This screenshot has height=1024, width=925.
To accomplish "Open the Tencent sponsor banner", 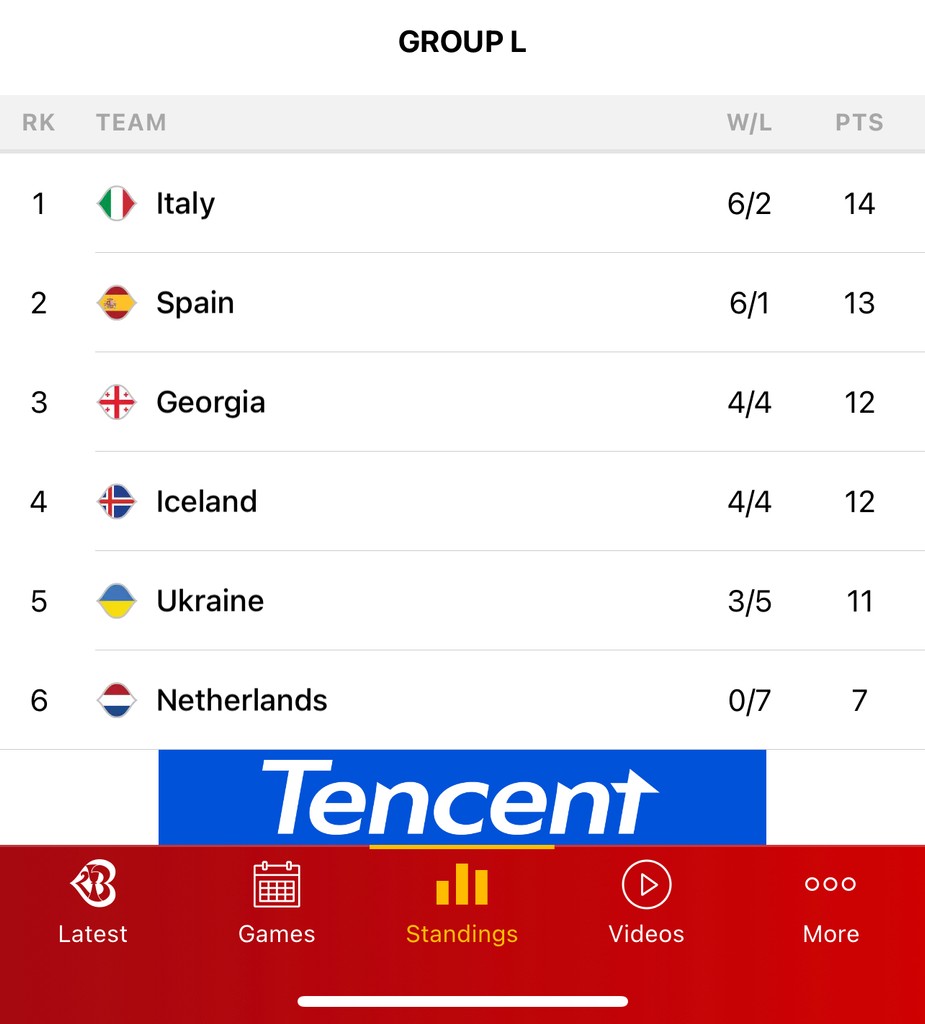I will [462, 797].
